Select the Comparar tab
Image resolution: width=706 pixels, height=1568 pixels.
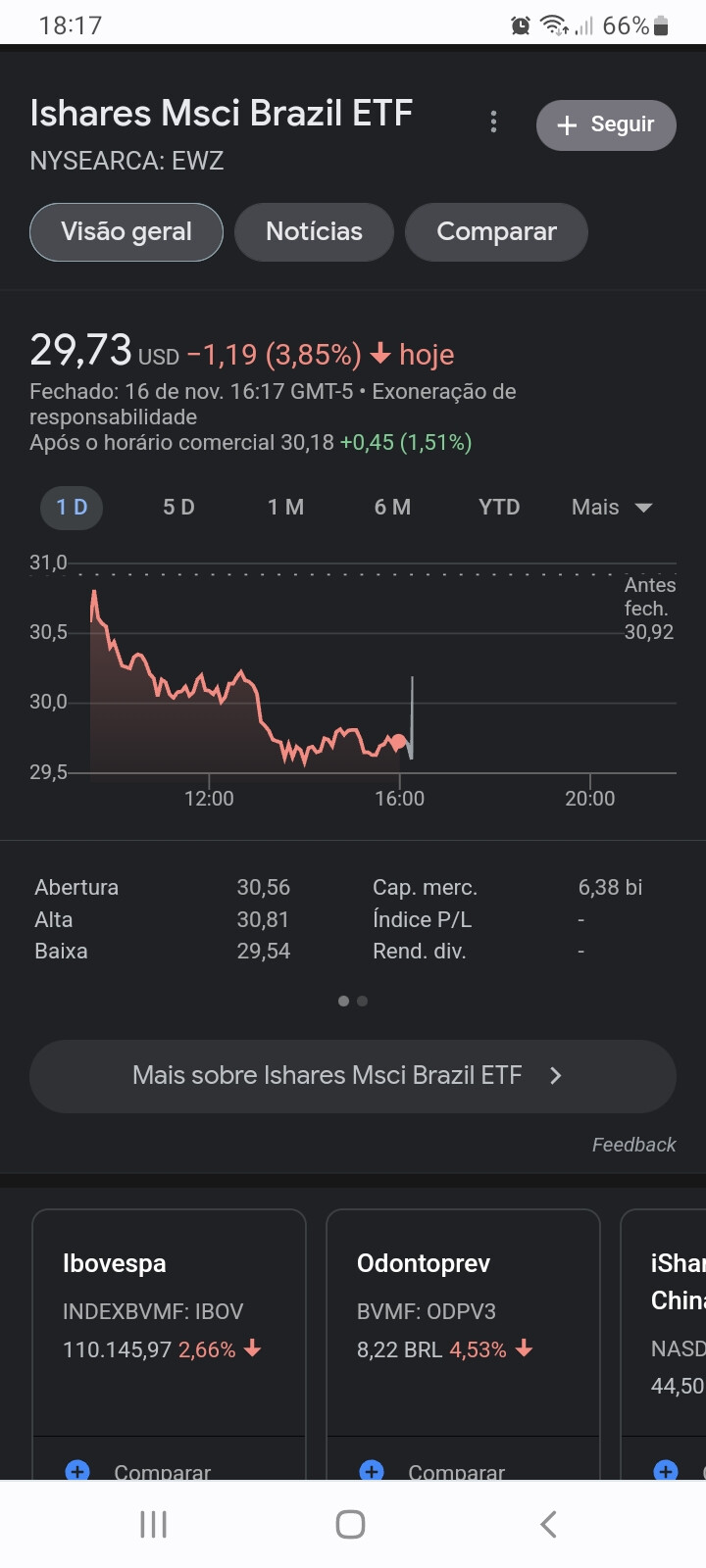point(496,232)
